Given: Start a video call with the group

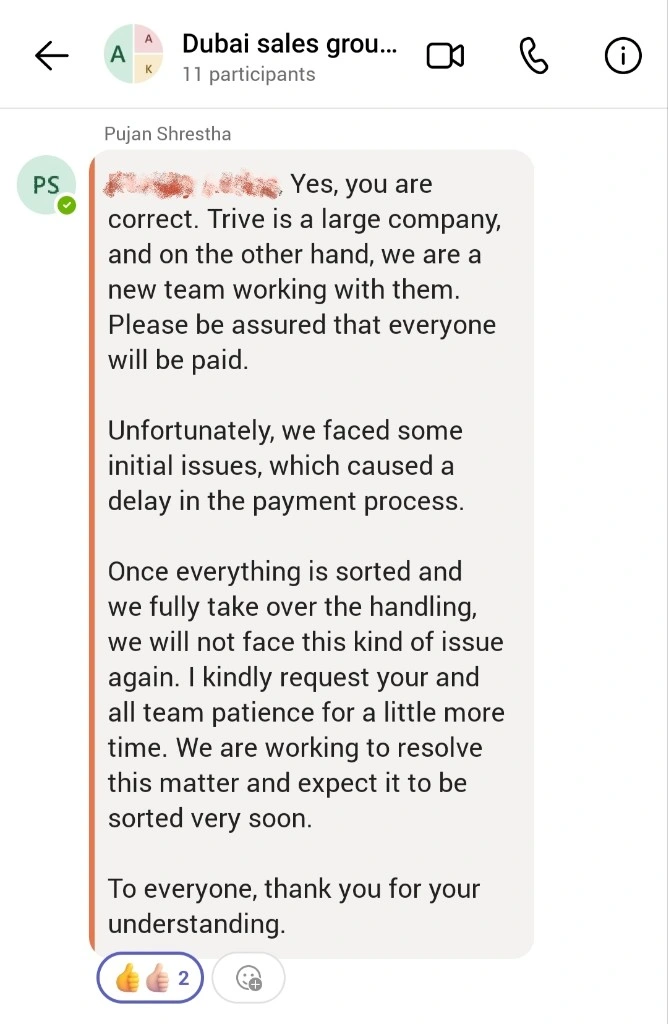Looking at the screenshot, I should point(445,56).
